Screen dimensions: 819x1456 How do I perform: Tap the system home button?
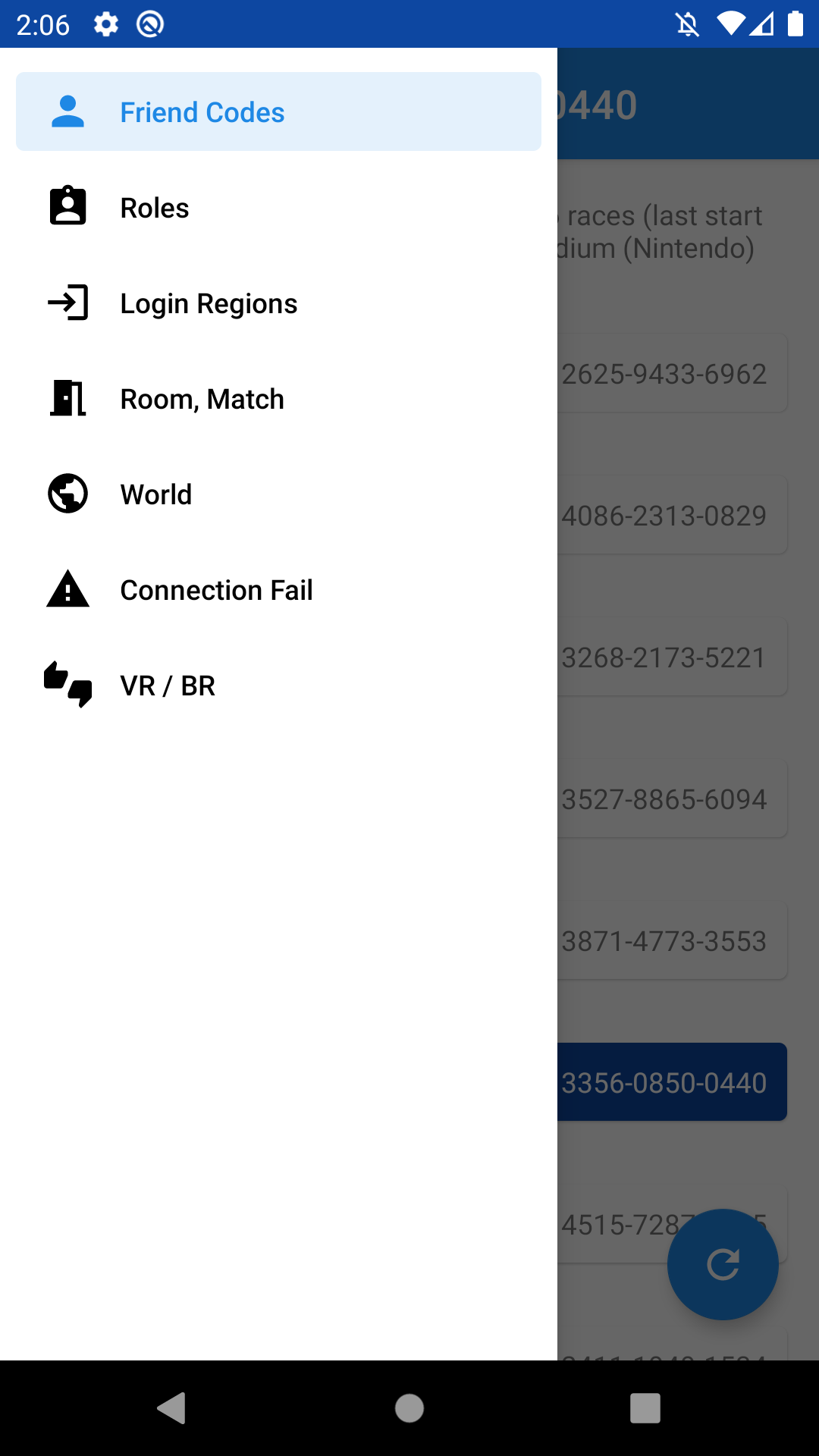[409, 1408]
